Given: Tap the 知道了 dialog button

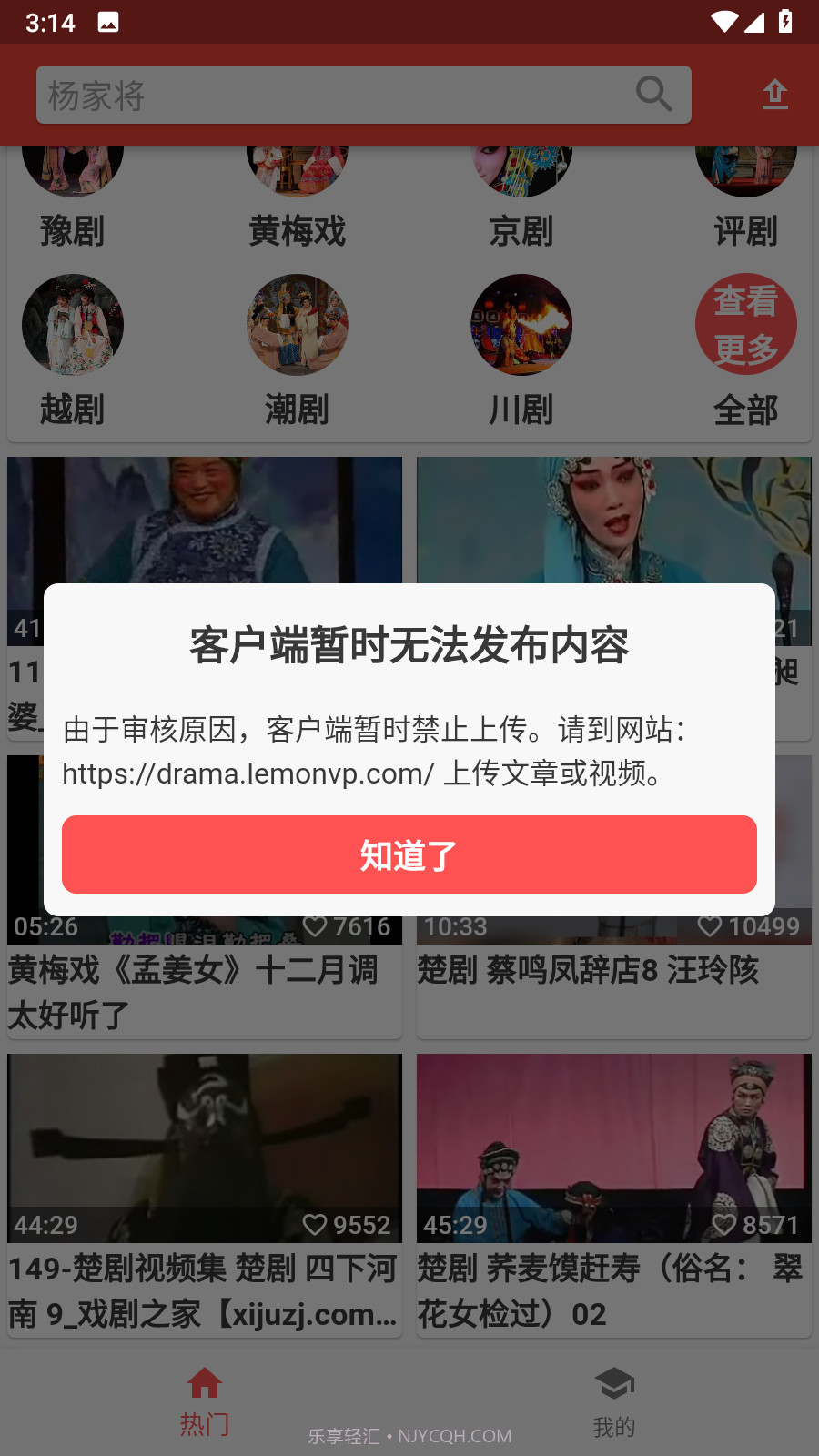Looking at the screenshot, I should pos(409,854).
